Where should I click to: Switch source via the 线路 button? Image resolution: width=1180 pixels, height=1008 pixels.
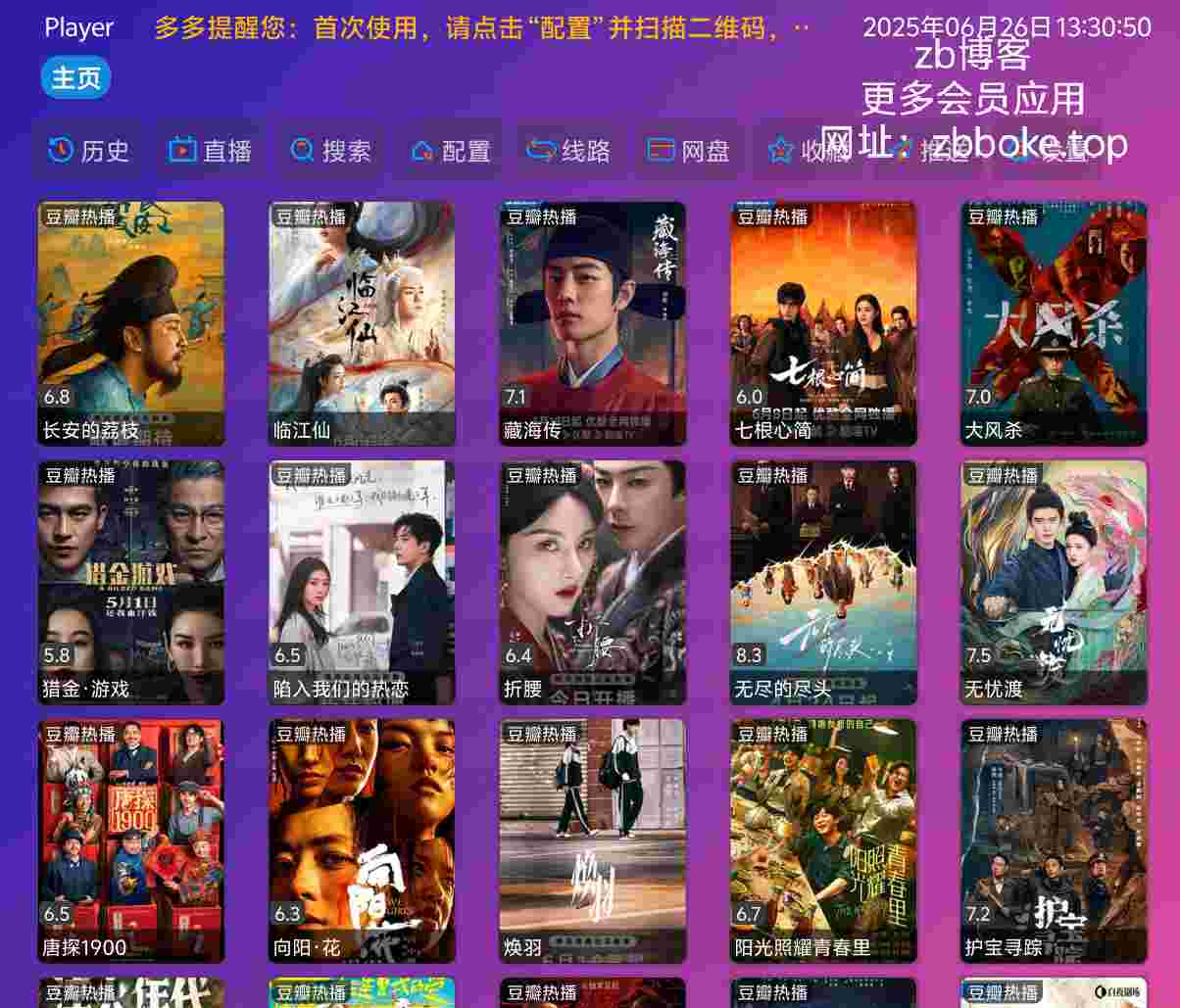tap(569, 151)
